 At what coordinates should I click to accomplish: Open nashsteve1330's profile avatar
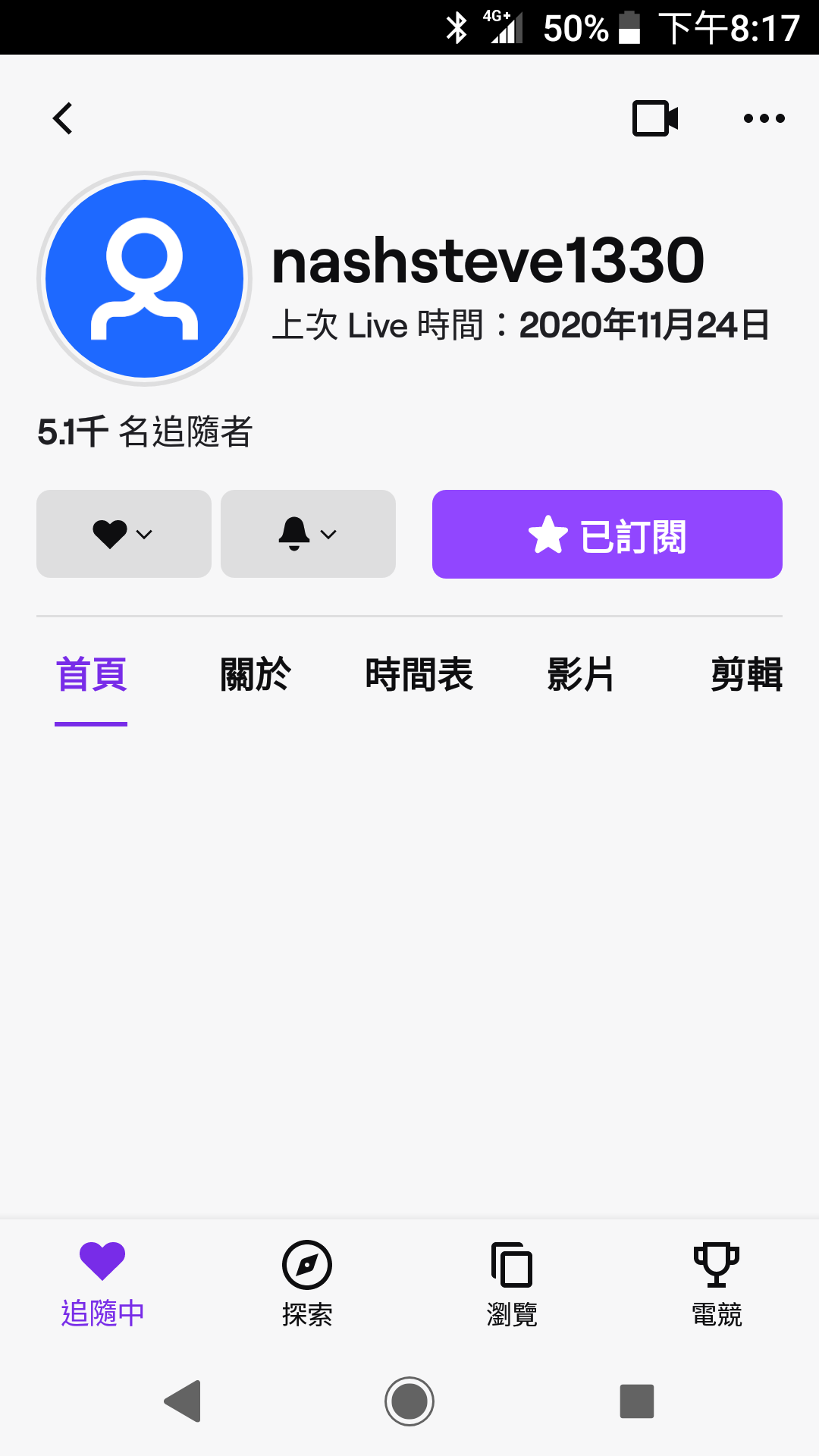click(x=144, y=278)
